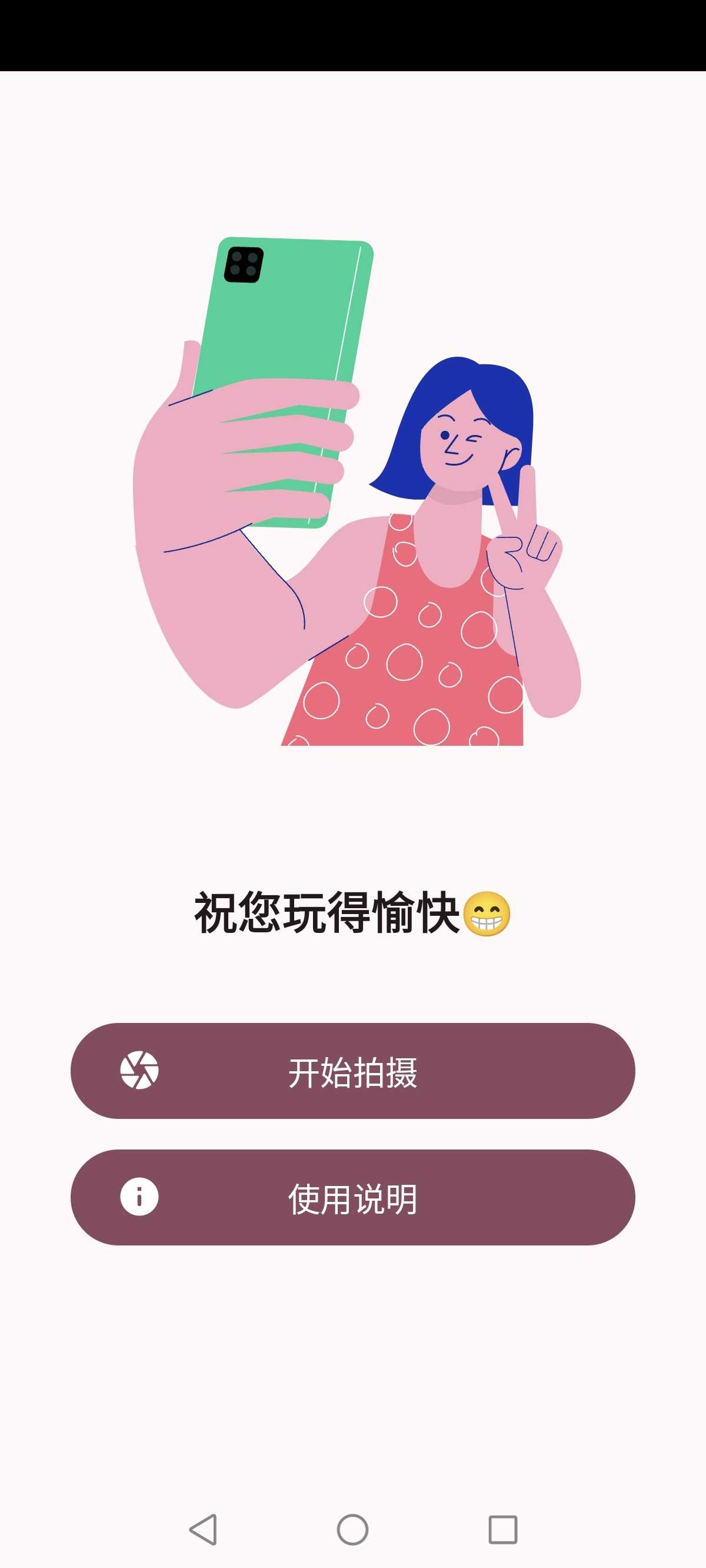
Task: Tap the 开始拍摄 button
Action: 353,1071
